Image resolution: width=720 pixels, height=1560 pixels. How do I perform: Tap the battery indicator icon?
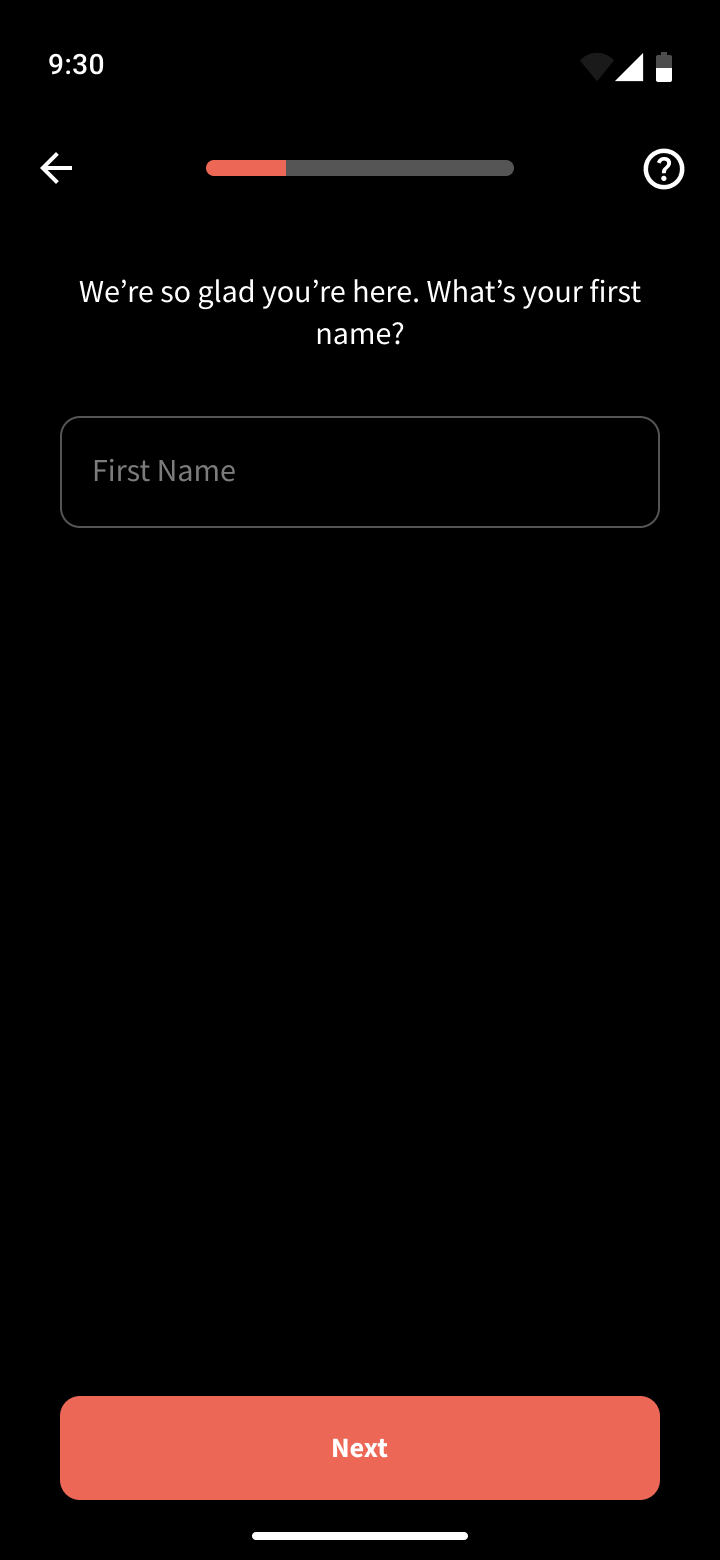pyautogui.click(x=663, y=64)
